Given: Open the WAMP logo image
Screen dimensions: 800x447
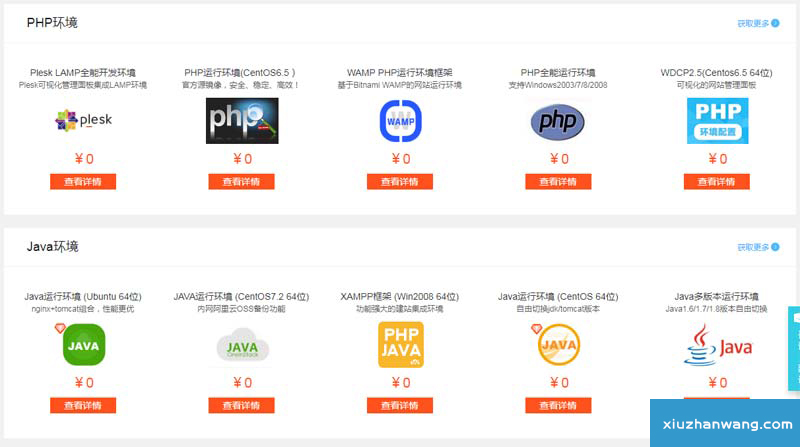Looking at the screenshot, I should pyautogui.click(x=400, y=121).
